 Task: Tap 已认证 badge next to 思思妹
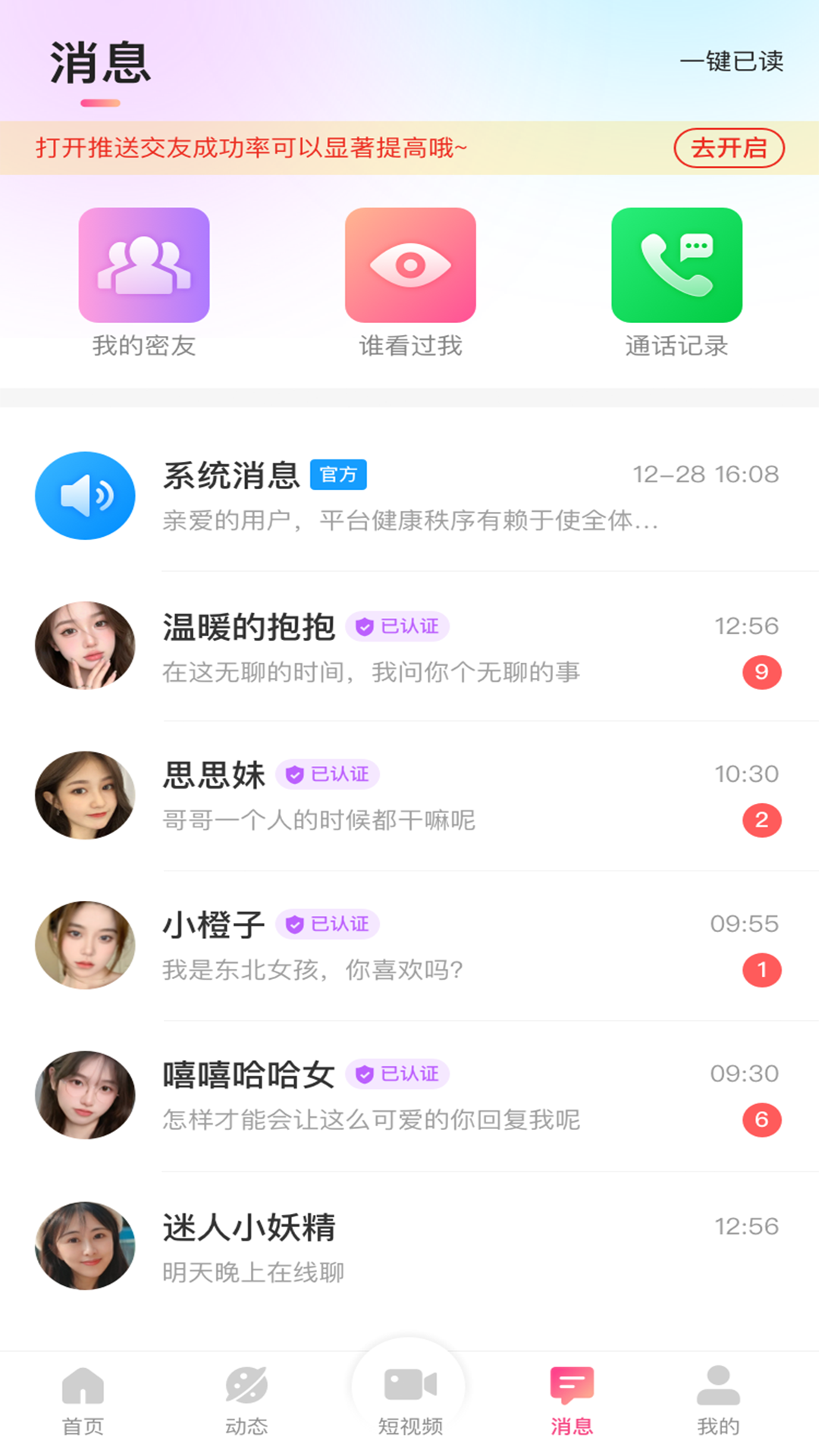(328, 775)
